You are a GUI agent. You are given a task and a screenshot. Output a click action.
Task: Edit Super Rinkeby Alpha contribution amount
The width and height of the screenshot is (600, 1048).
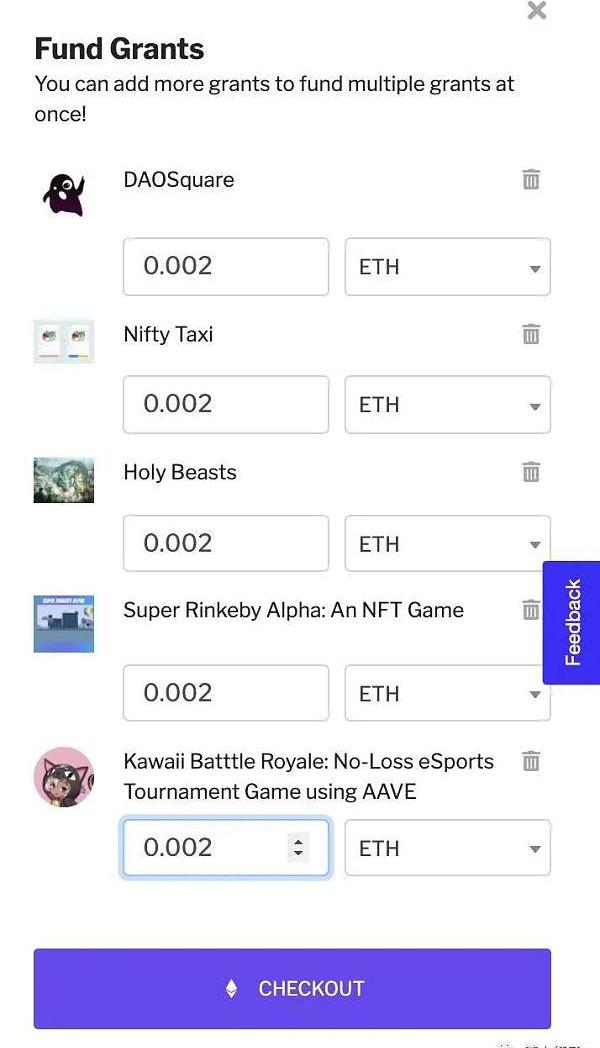tap(226, 693)
